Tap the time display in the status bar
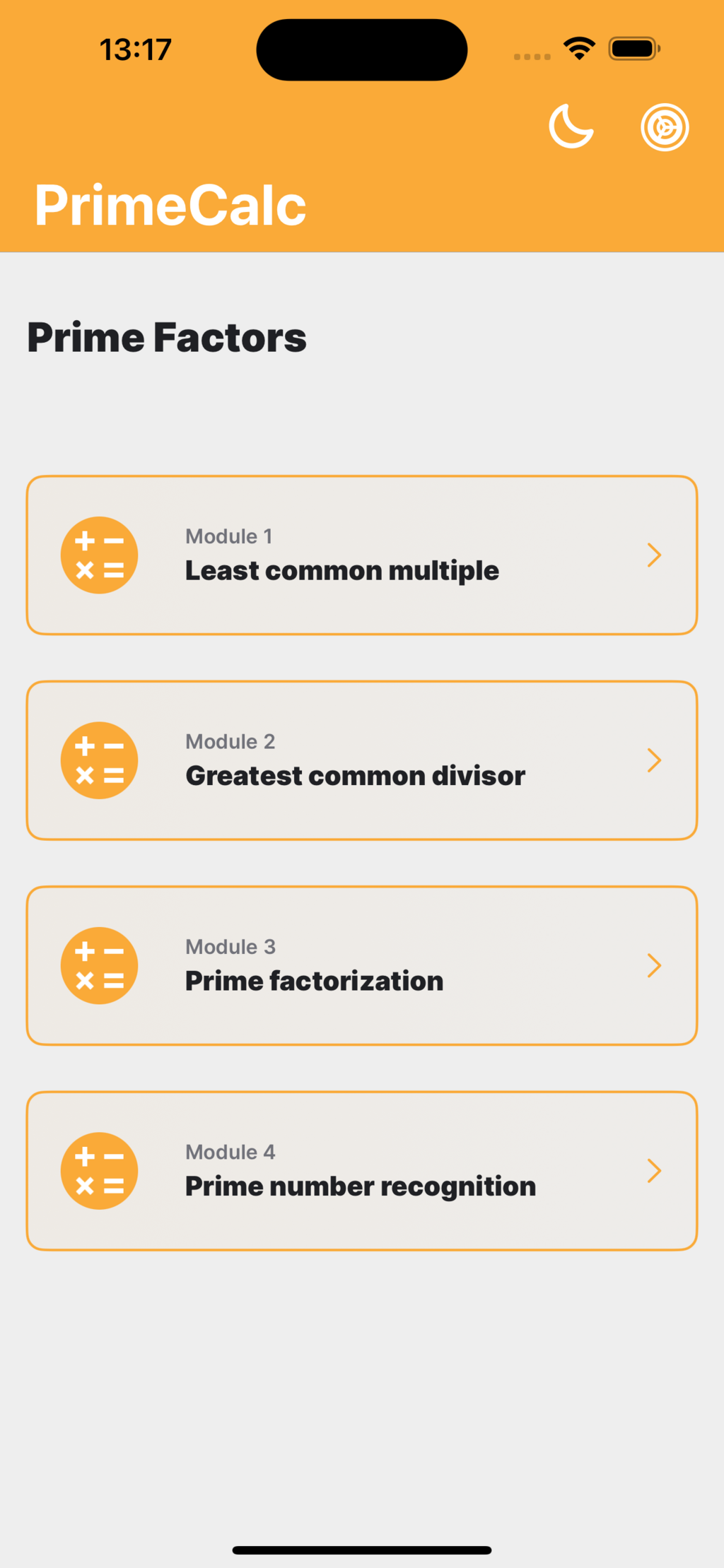Screen dimensions: 724x1568 coord(135,48)
